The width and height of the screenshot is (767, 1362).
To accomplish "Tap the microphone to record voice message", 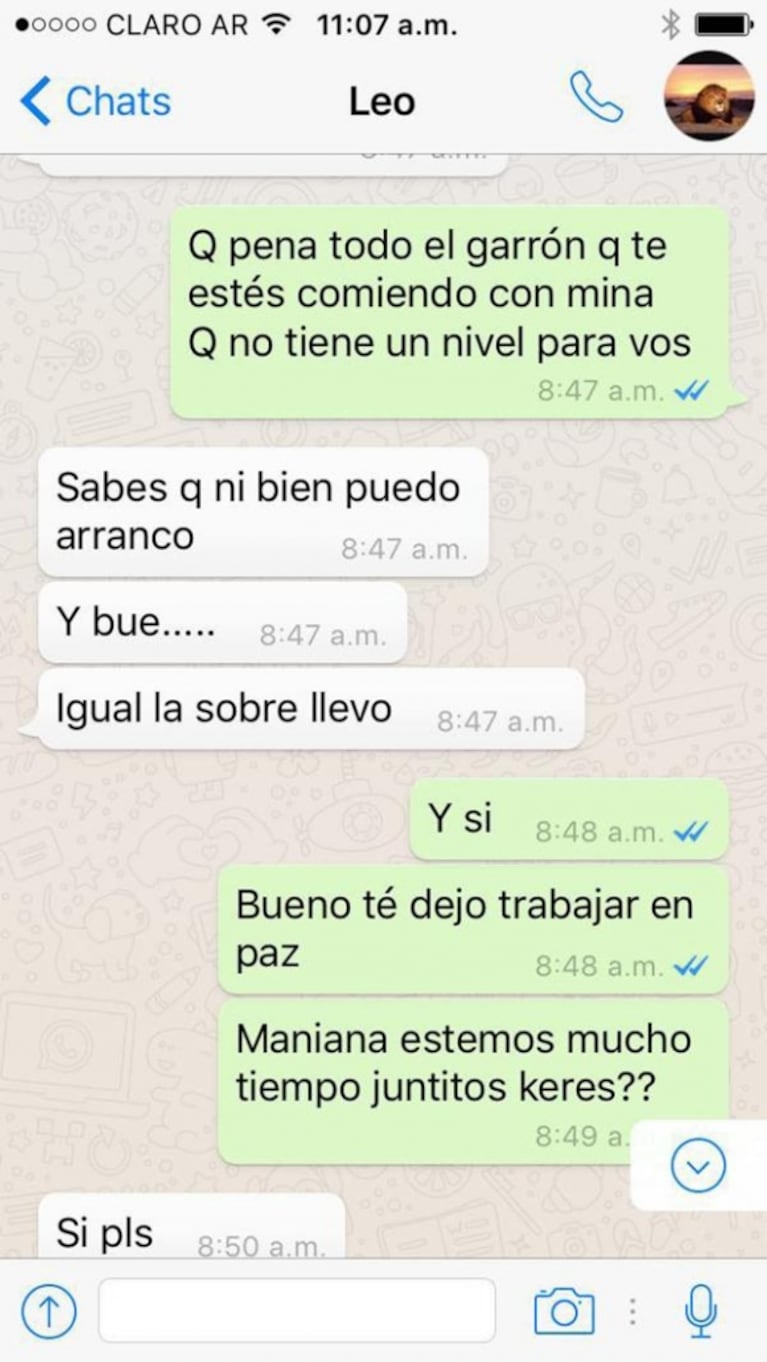I will point(700,1310).
